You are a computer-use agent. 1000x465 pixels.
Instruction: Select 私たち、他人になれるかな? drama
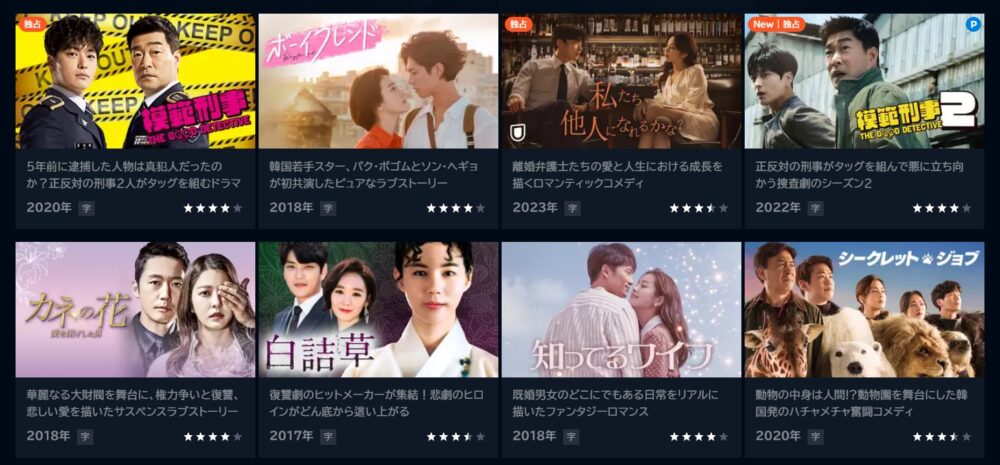pyautogui.click(x=621, y=82)
